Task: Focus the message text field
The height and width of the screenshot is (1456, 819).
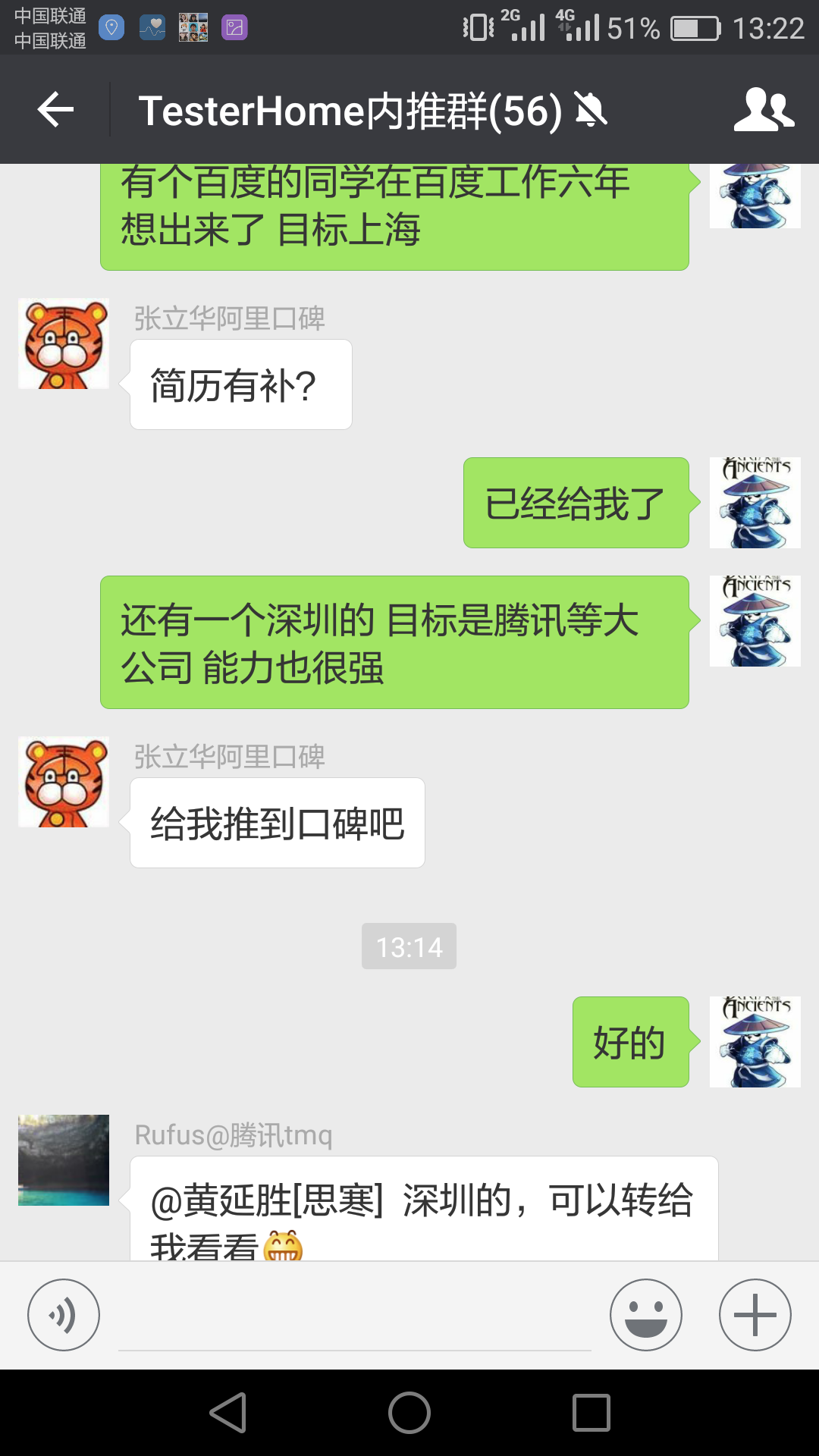Action: pos(354,1318)
